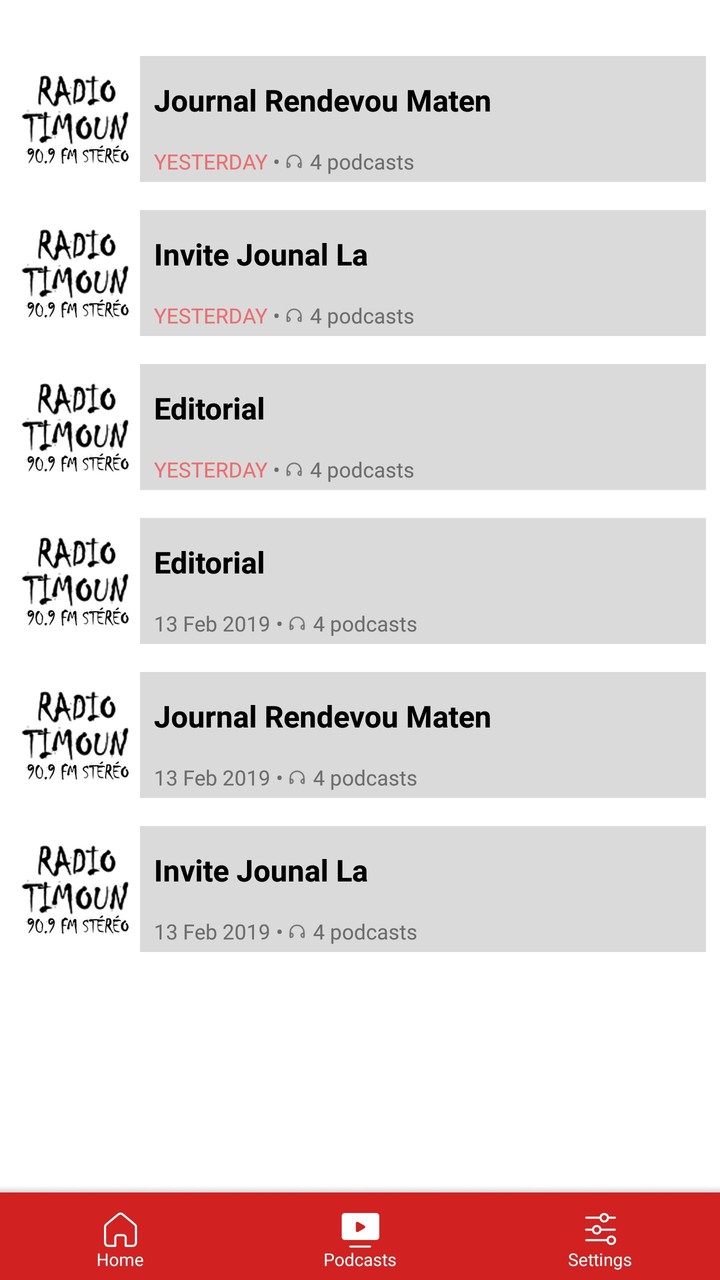Open yesterday's Invite Jounal La episode
Viewport: 720px width, 1280px height.
coord(422,272)
